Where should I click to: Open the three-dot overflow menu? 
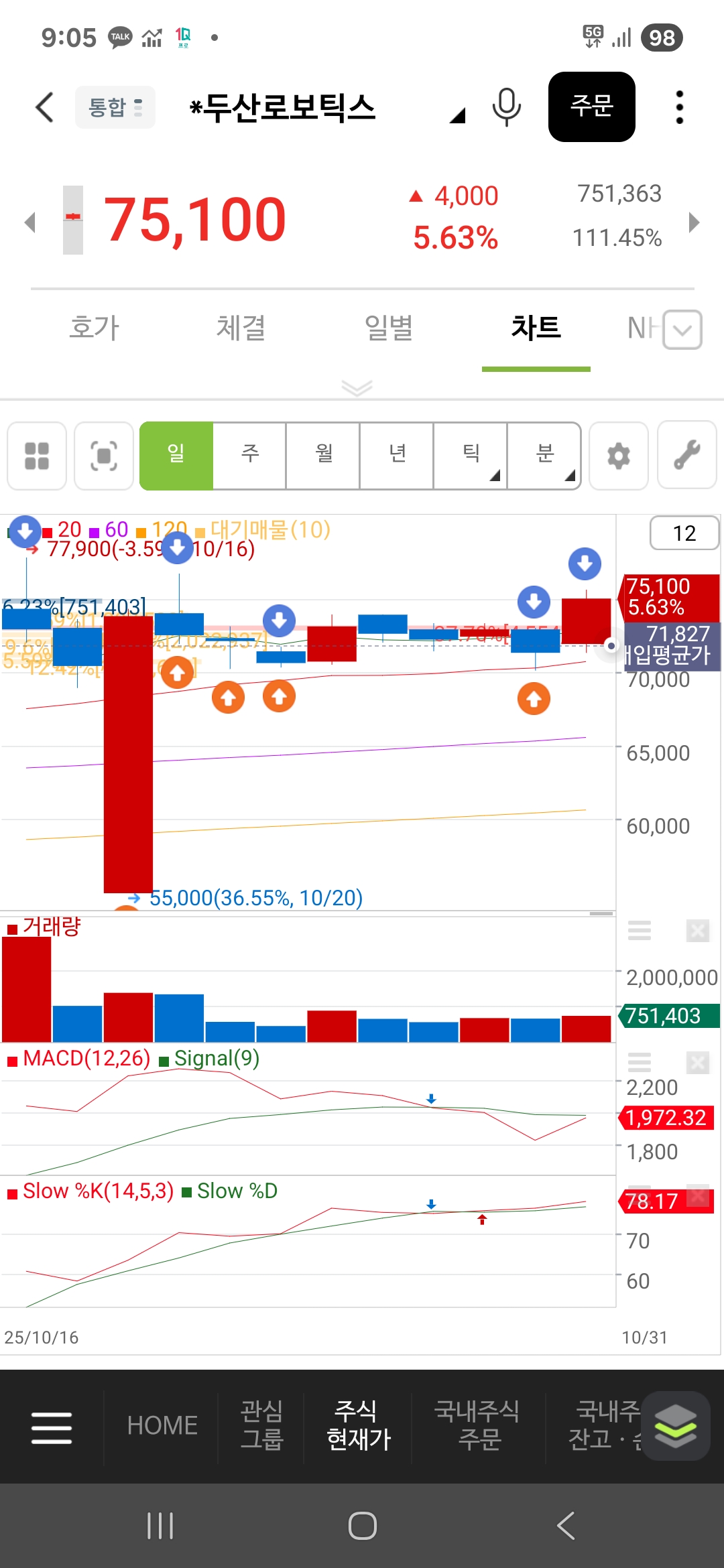(679, 107)
